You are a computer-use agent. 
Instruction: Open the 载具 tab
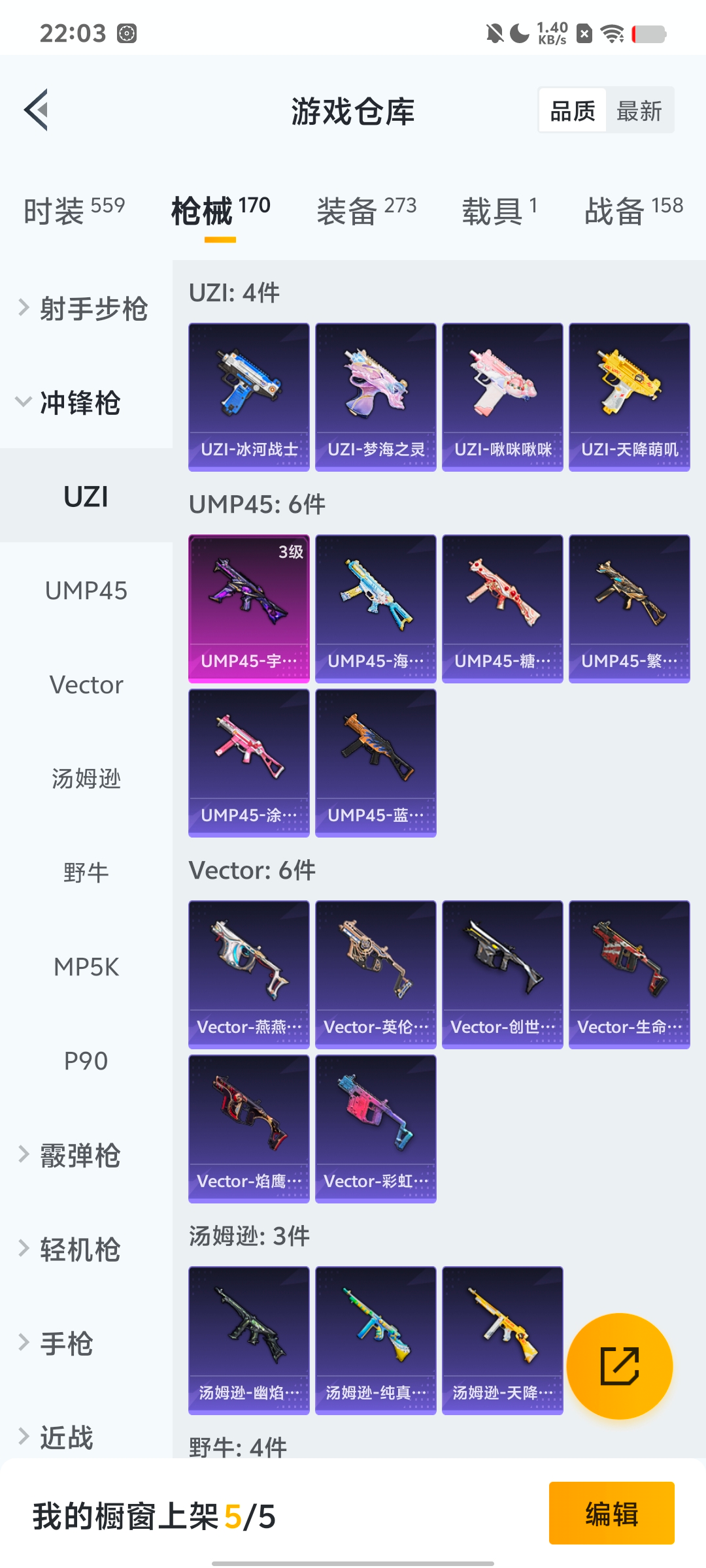pos(500,210)
